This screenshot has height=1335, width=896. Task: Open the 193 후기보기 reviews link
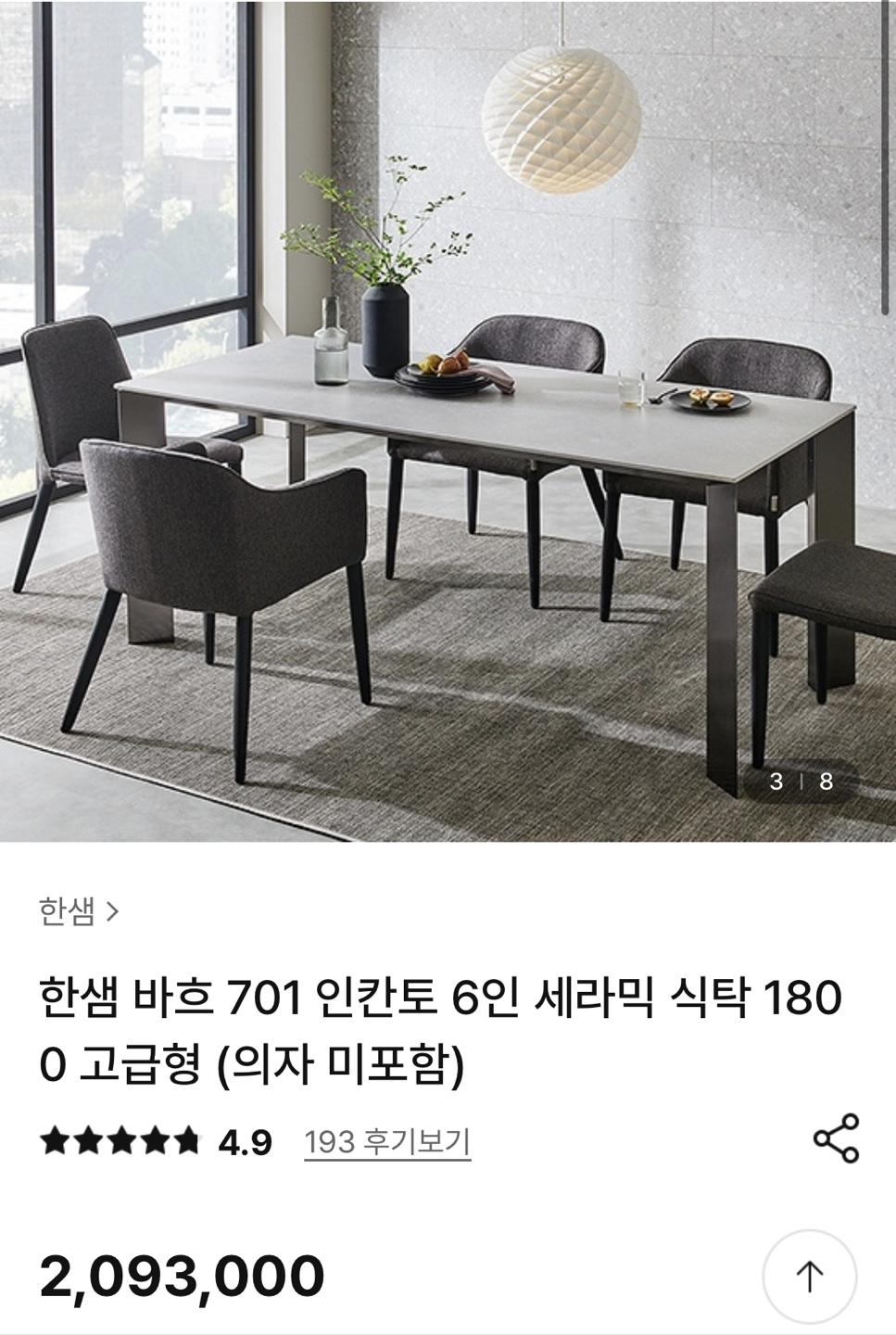pyautogui.click(x=387, y=1141)
